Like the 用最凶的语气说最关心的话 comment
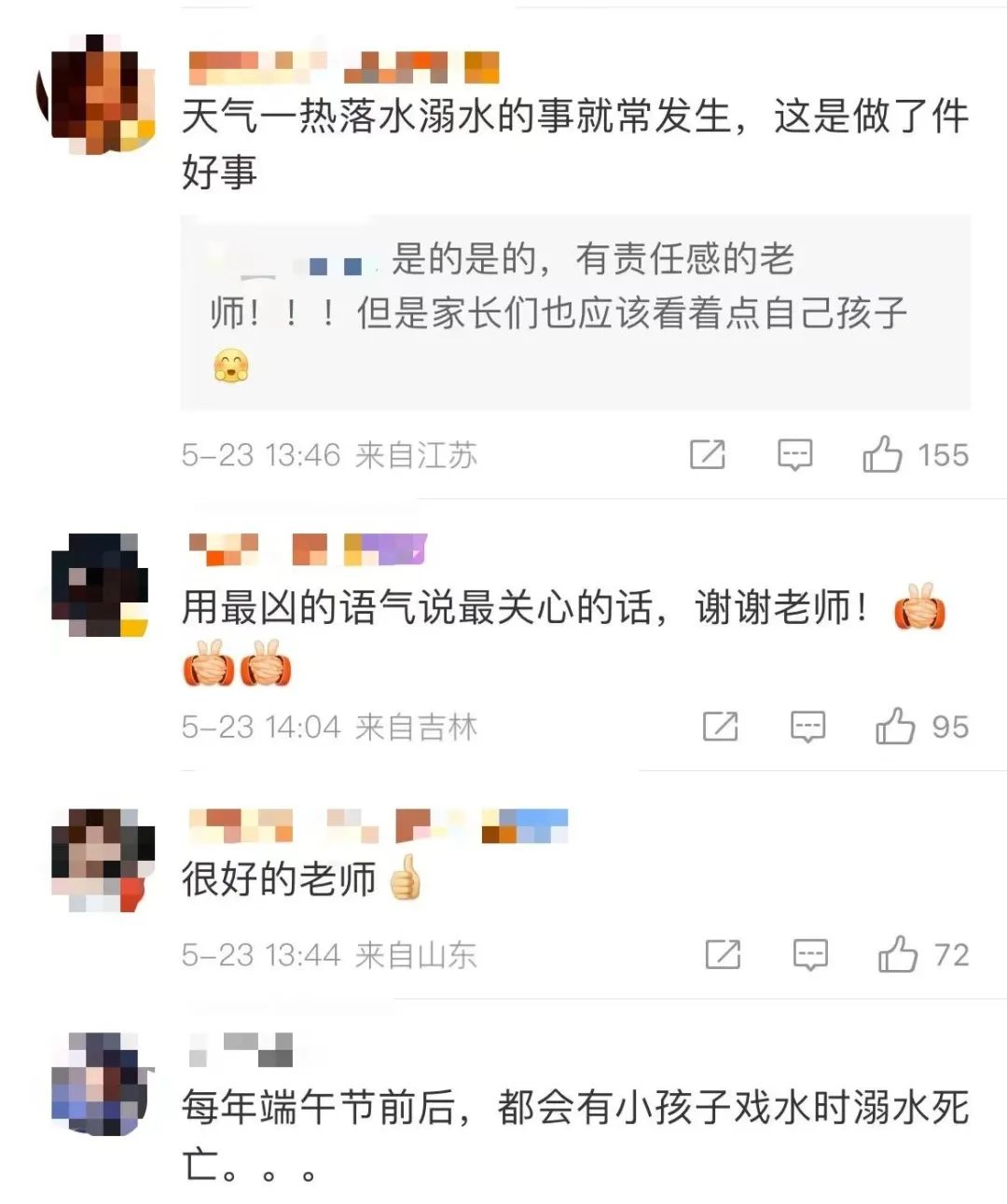The image size is (1007, 1204). [895, 727]
